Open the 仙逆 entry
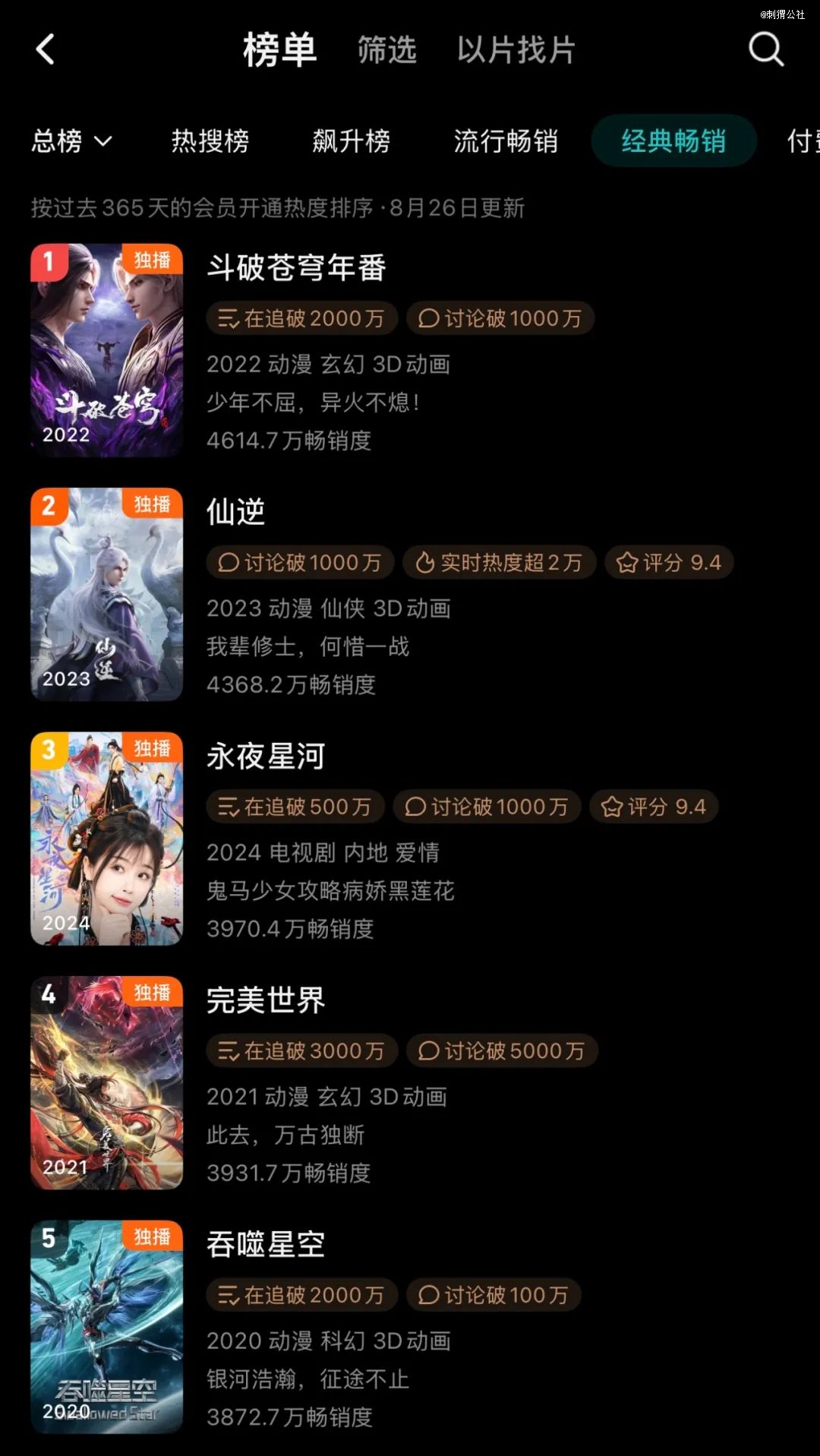The height and width of the screenshot is (1456, 820). point(236,512)
